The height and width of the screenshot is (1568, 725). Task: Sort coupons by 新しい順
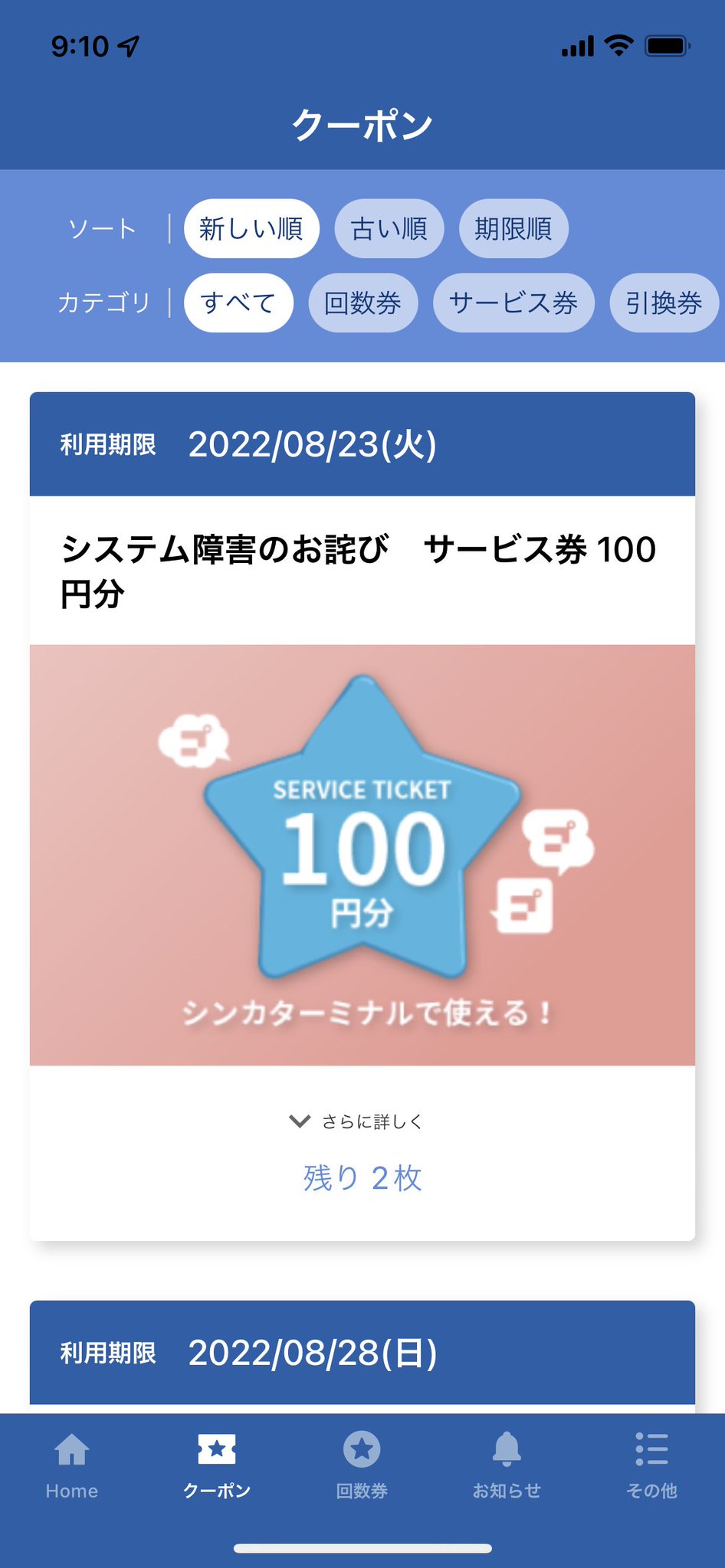(x=251, y=228)
